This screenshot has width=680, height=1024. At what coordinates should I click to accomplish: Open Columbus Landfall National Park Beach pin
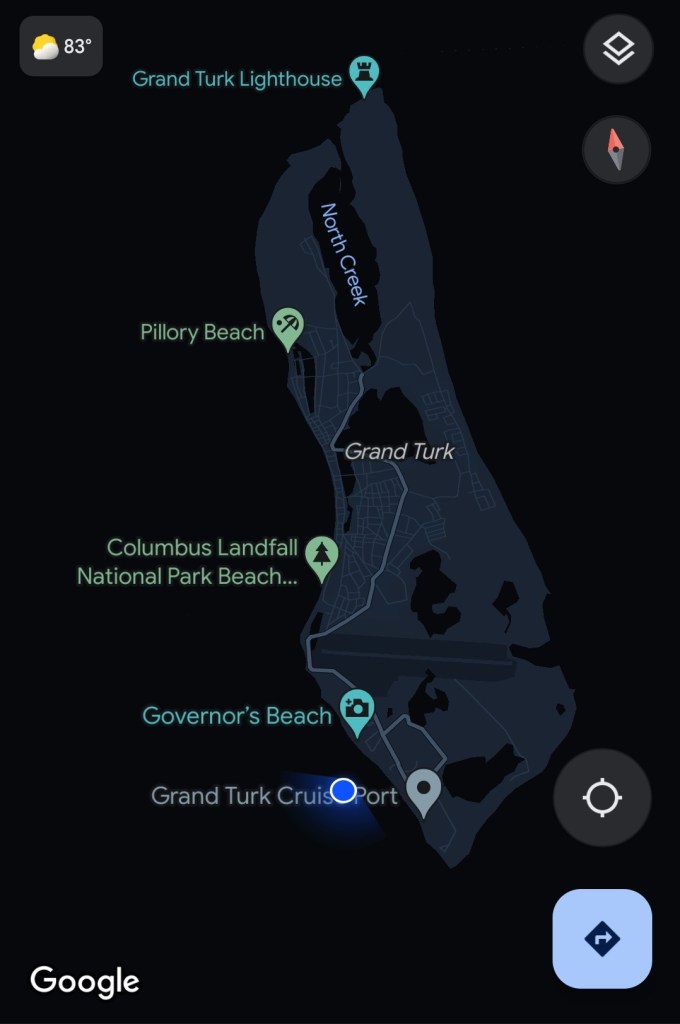321,556
